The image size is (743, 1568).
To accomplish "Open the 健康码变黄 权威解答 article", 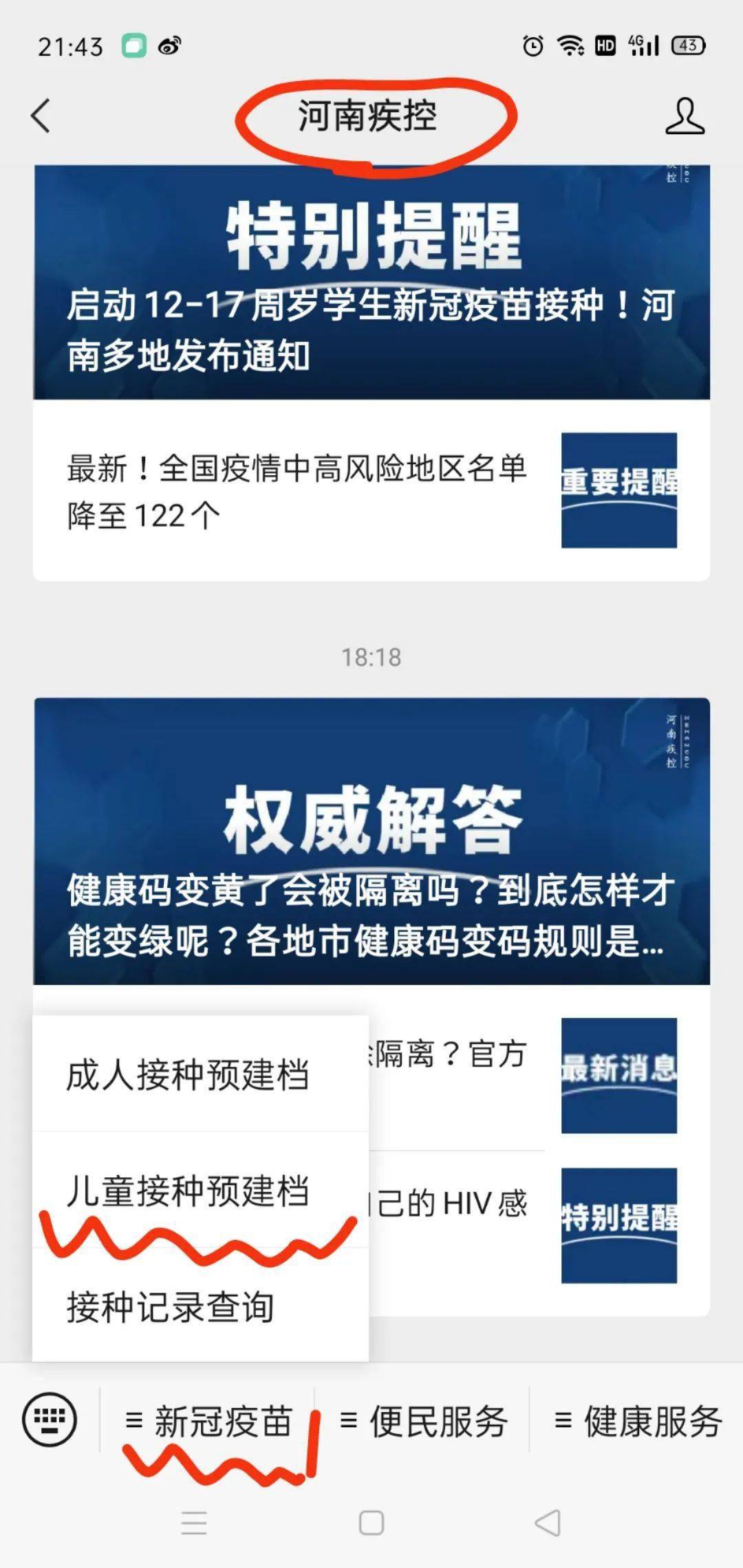I will click(371, 841).
